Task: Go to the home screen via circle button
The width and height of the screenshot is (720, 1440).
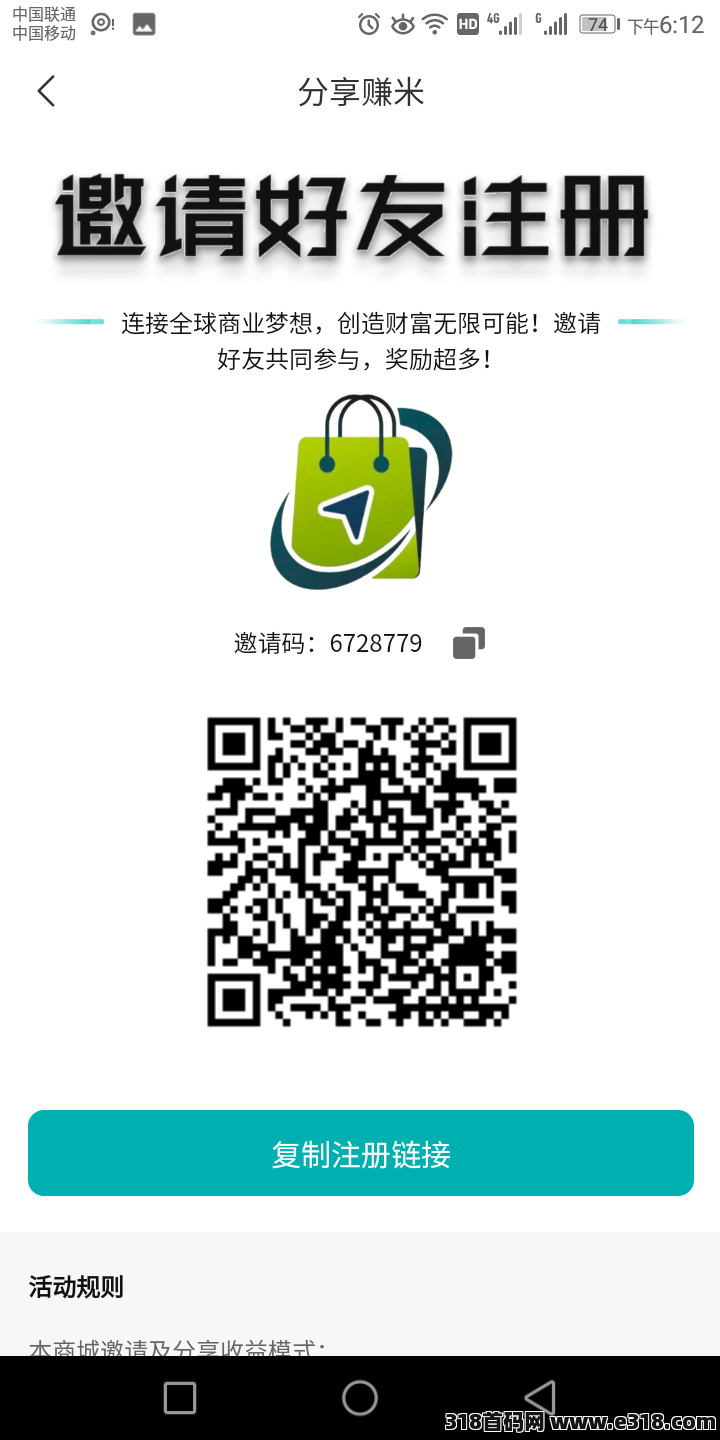Action: coord(360,1397)
